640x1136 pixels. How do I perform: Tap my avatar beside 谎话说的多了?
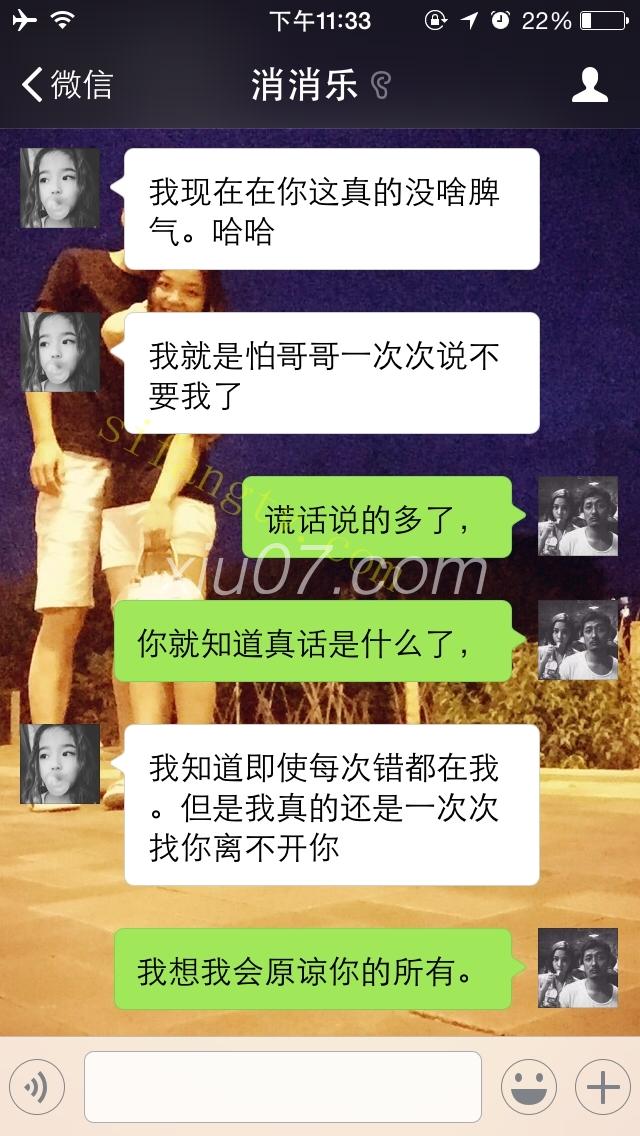pyautogui.click(x=578, y=516)
